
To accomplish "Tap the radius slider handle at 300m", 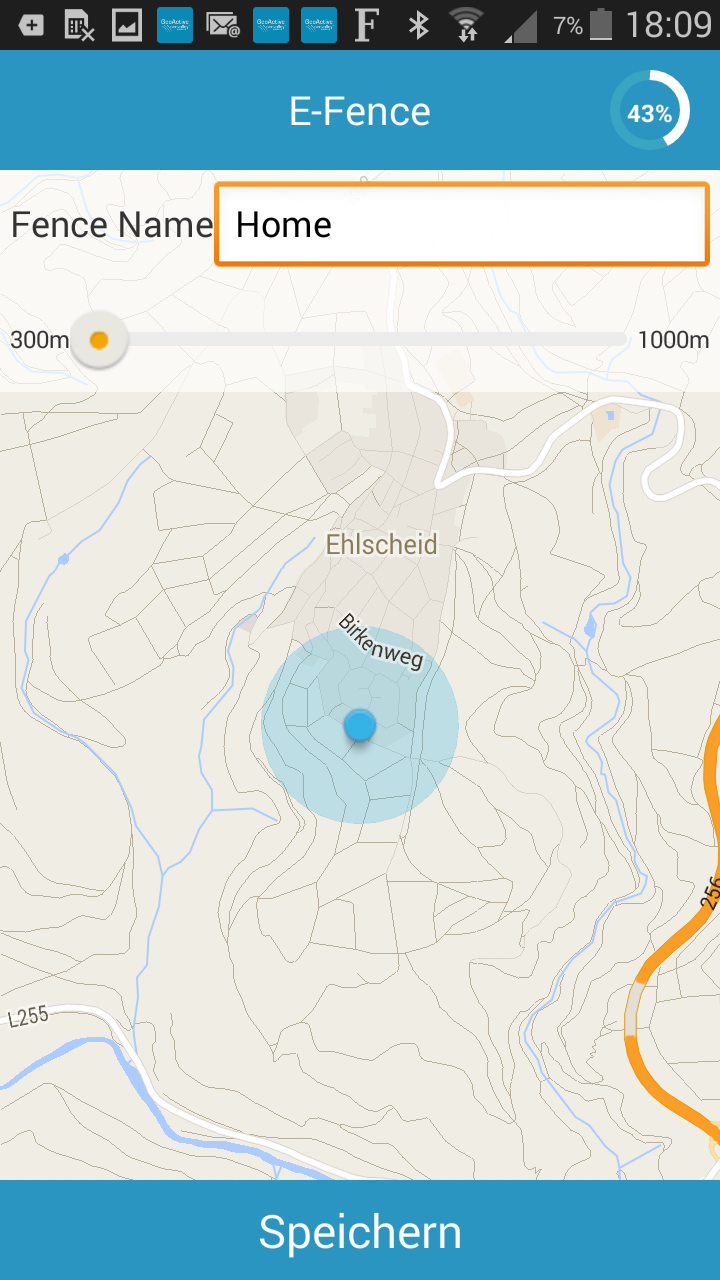I will (99, 340).
